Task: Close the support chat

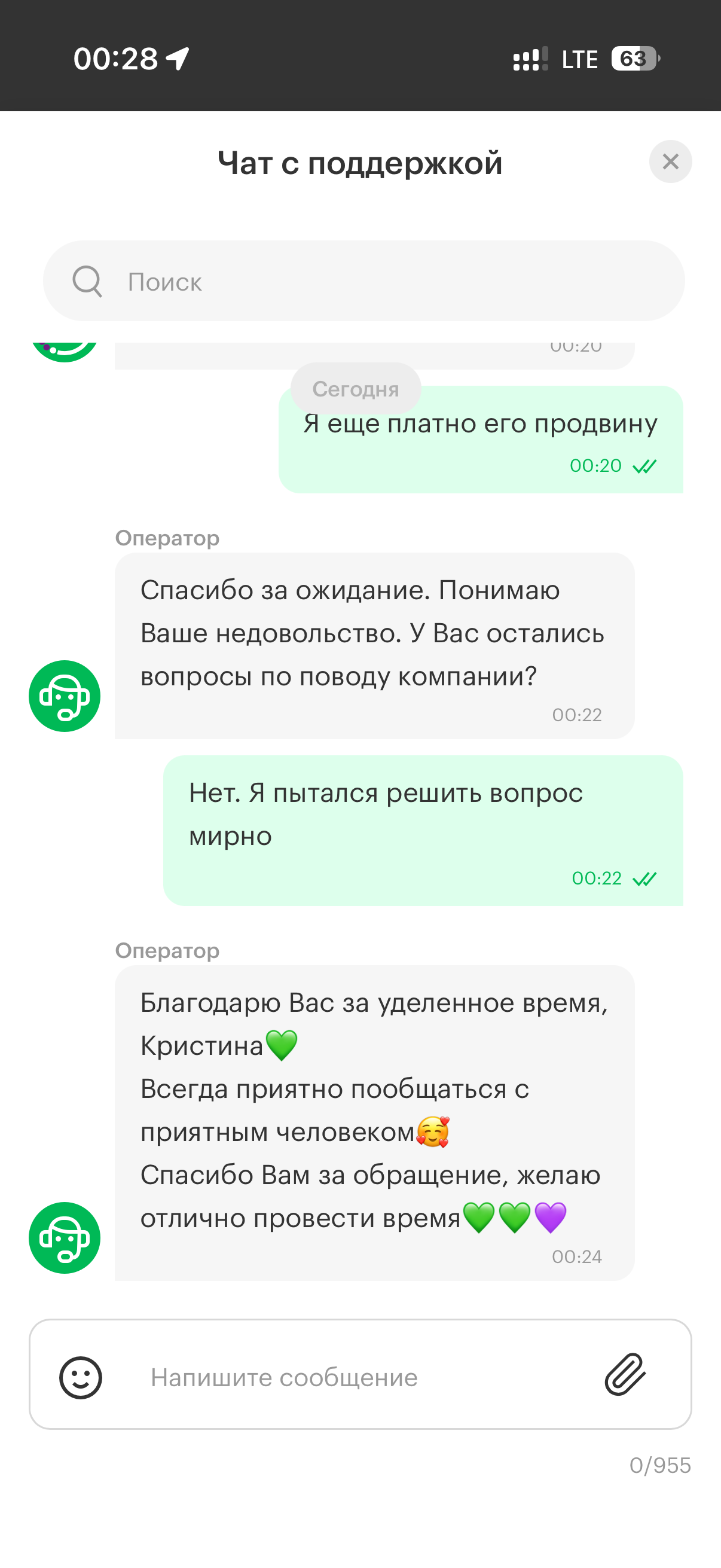Action: coord(670,162)
